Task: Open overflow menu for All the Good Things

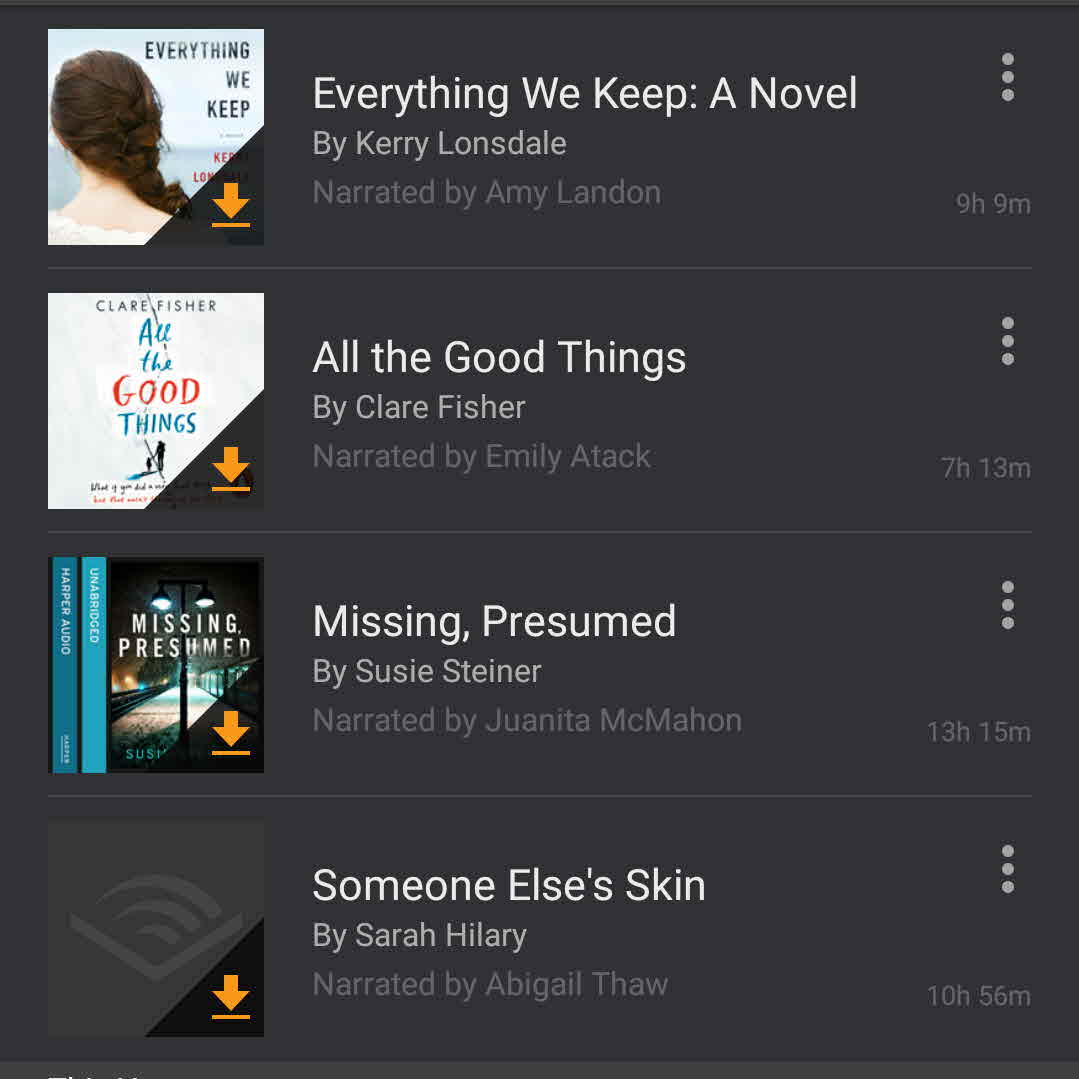Action: (x=1007, y=341)
